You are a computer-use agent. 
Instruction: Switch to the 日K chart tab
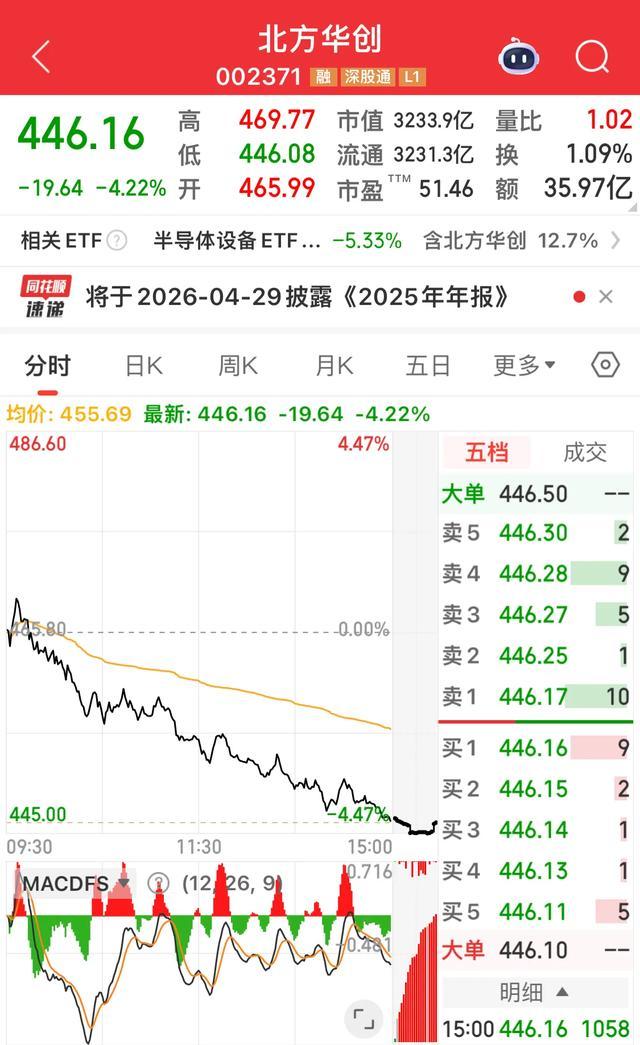(x=143, y=366)
